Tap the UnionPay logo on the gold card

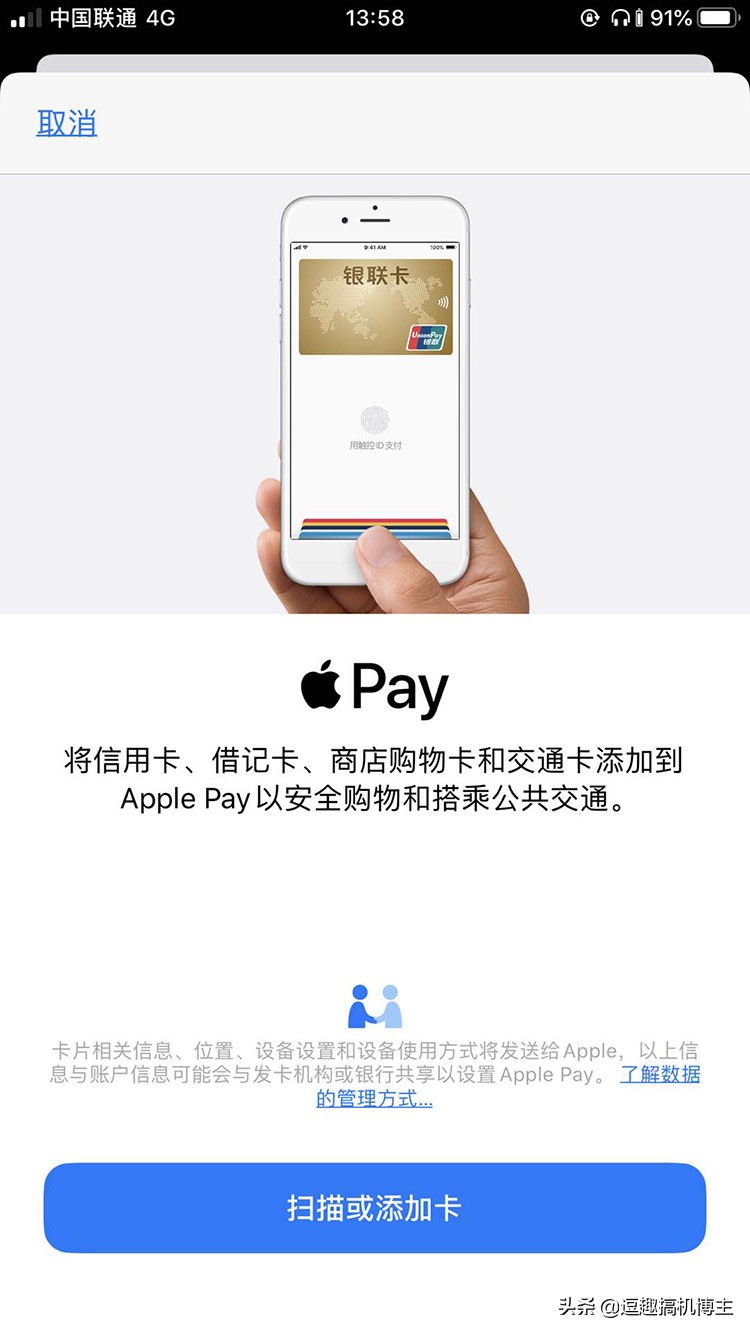click(x=427, y=336)
